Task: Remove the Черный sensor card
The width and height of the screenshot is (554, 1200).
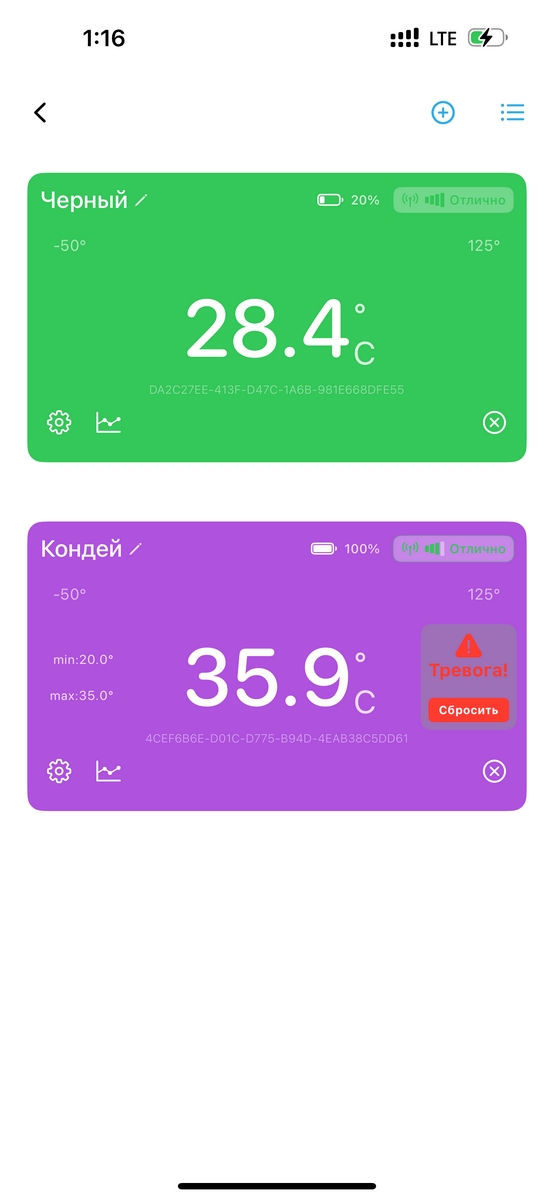Action: click(494, 423)
